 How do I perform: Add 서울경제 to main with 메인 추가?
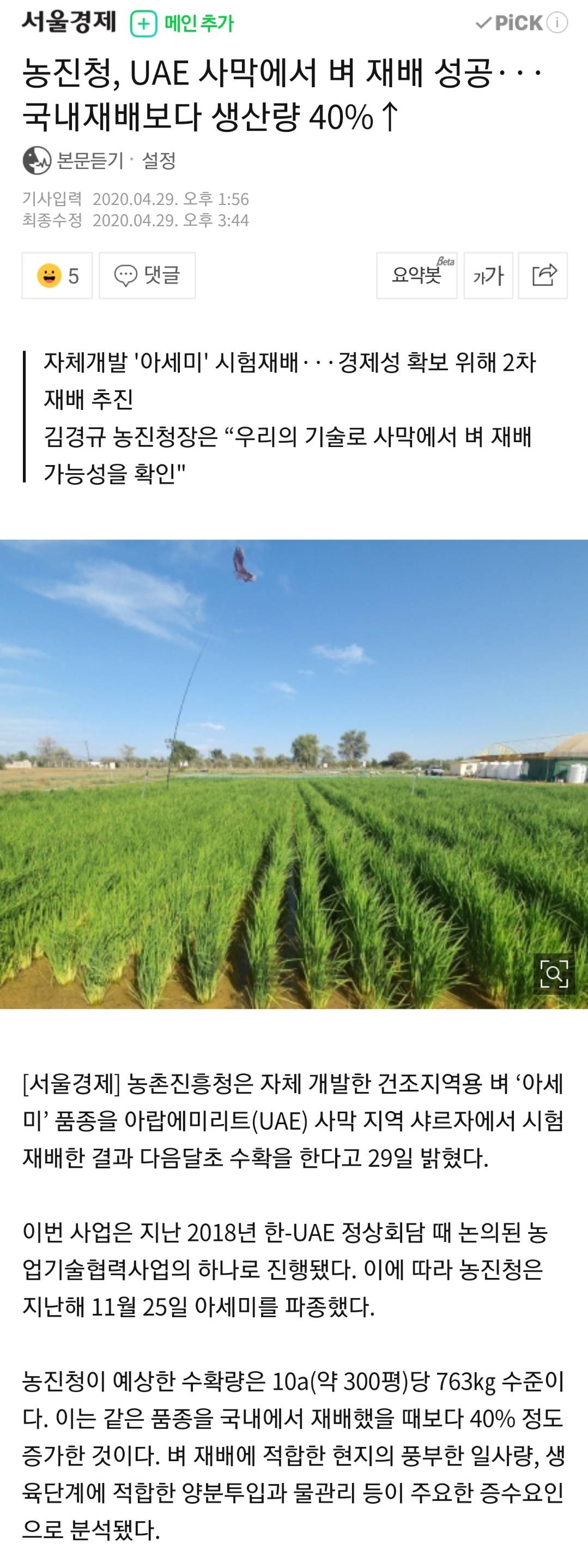coord(182,24)
